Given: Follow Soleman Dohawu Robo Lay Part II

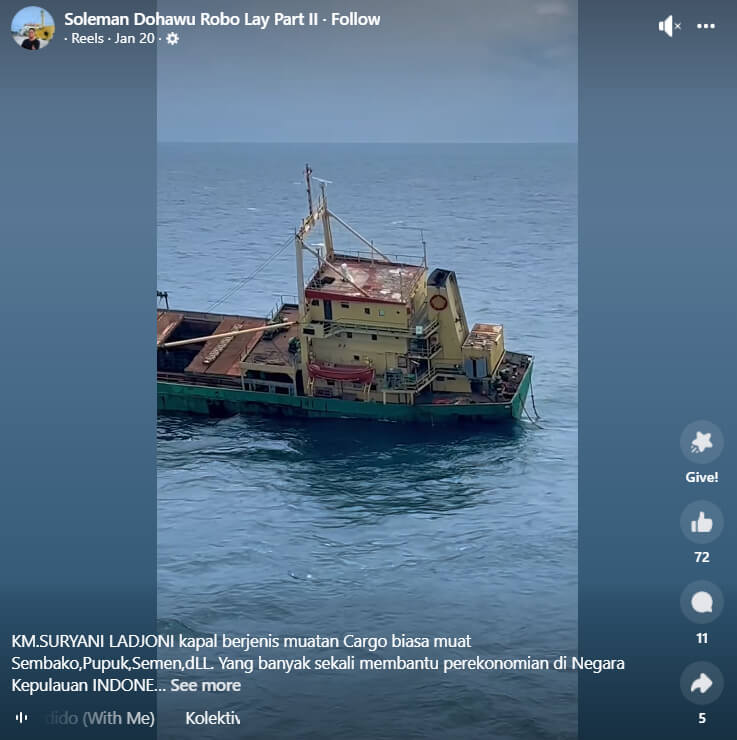Looking at the screenshot, I should (x=356, y=19).
